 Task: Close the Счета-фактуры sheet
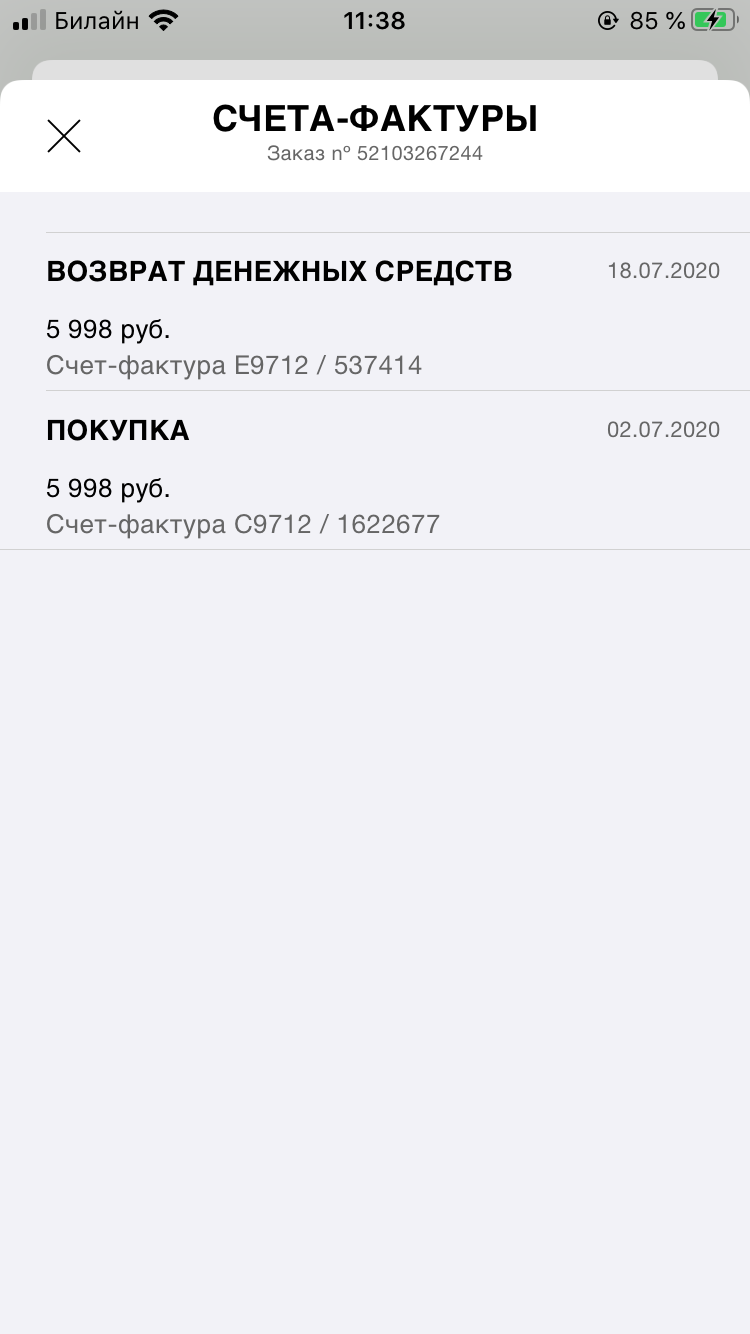(x=64, y=136)
